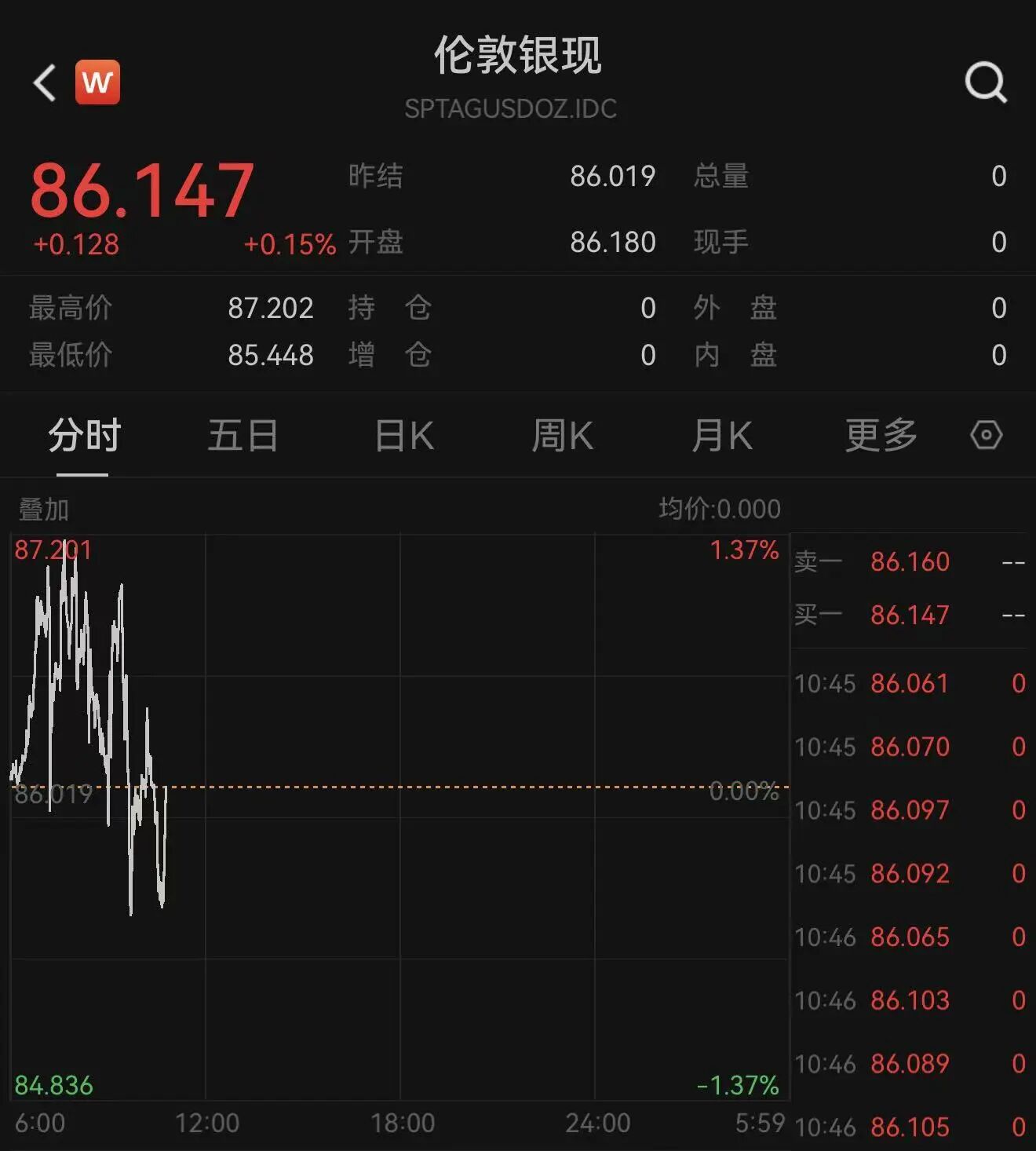Switch to the 日K chart tab
The height and width of the screenshot is (1151, 1036).
(x=404, y=435)
